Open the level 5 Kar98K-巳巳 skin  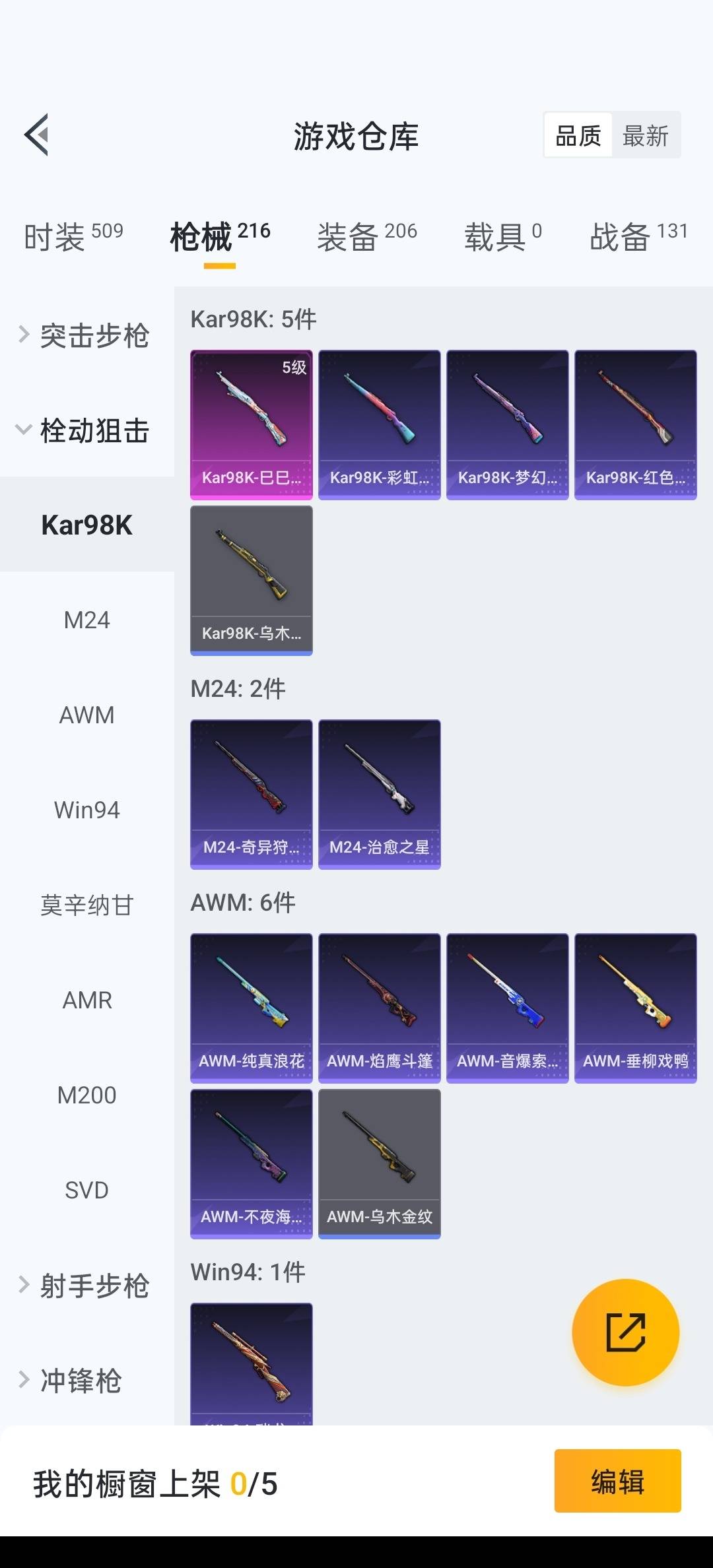tap(252, 424)
